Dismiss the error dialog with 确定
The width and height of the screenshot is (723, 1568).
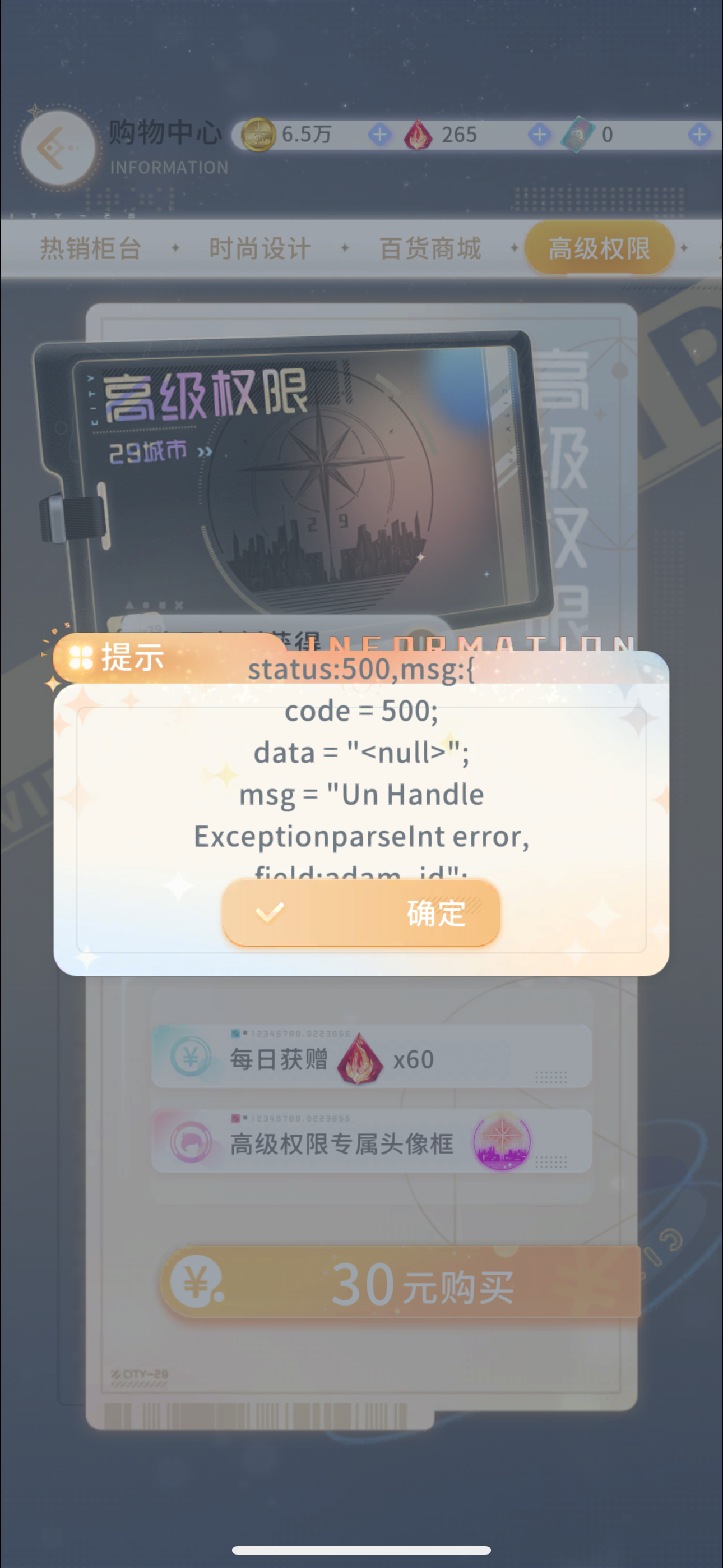[361, 912]
